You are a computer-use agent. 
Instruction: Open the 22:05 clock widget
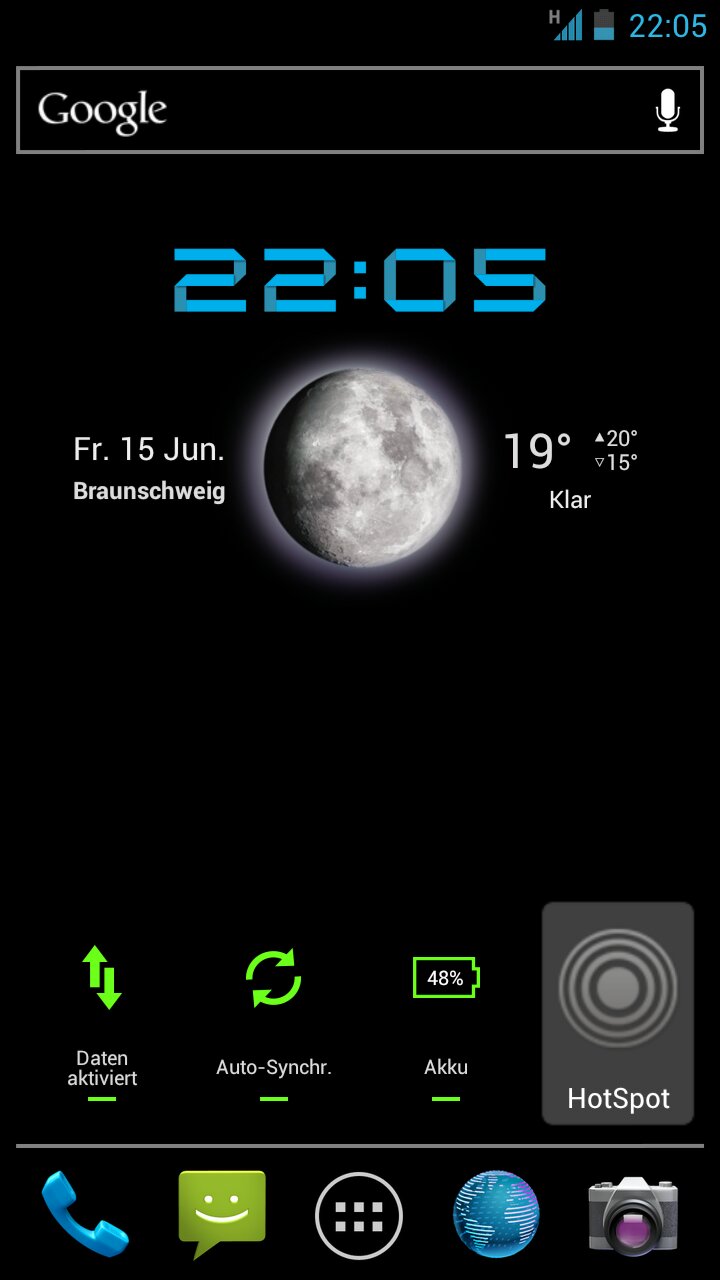pyautogui.click(x=360, y=280)
